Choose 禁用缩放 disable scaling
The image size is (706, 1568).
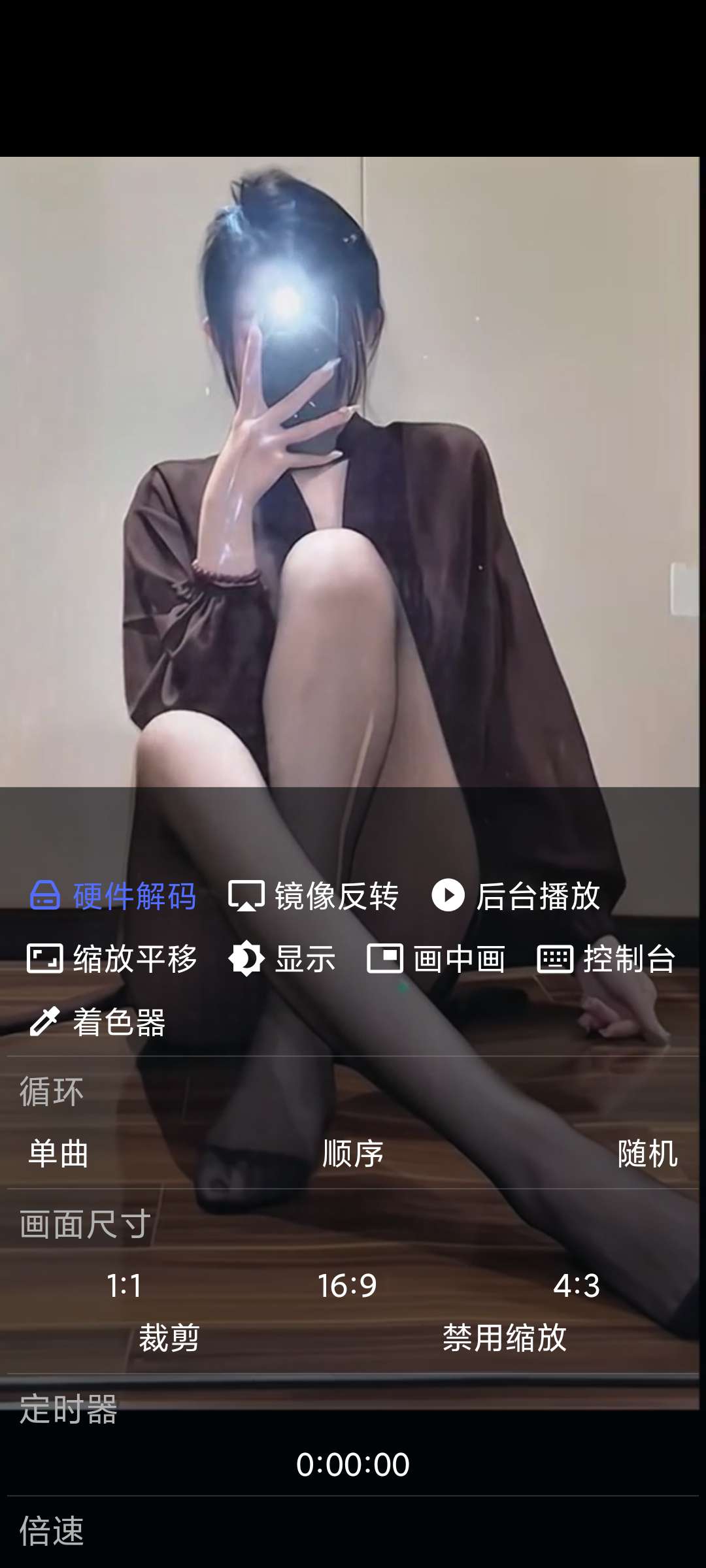coord(505,1337)
